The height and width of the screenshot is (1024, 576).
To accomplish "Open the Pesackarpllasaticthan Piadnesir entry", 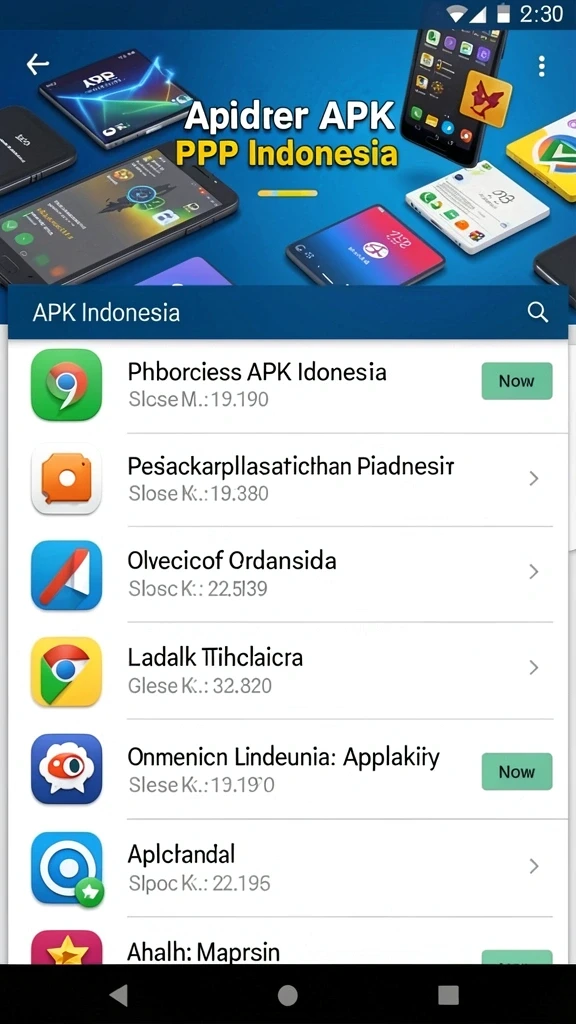I will 287,479.
